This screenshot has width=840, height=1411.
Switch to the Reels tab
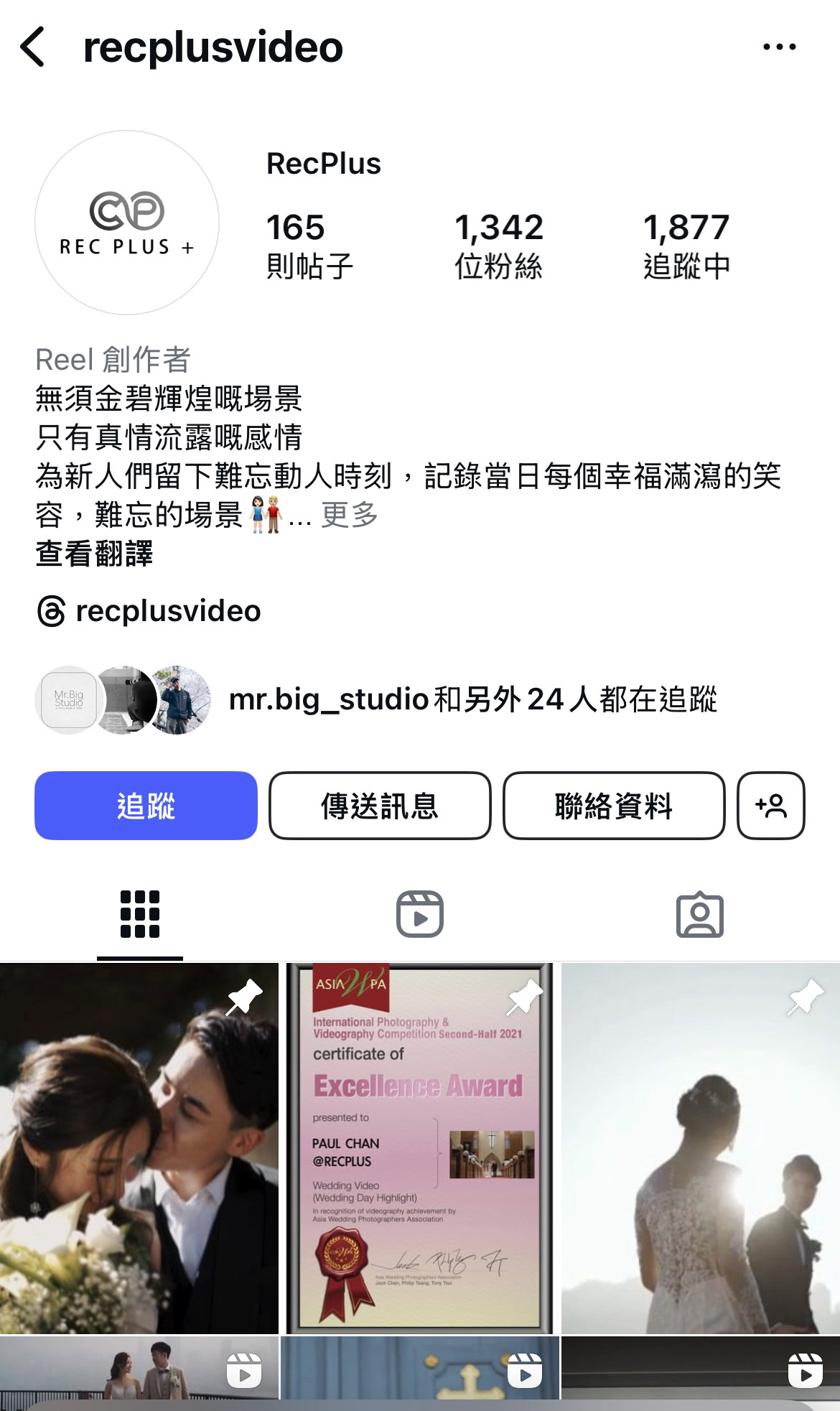[420, 914]
